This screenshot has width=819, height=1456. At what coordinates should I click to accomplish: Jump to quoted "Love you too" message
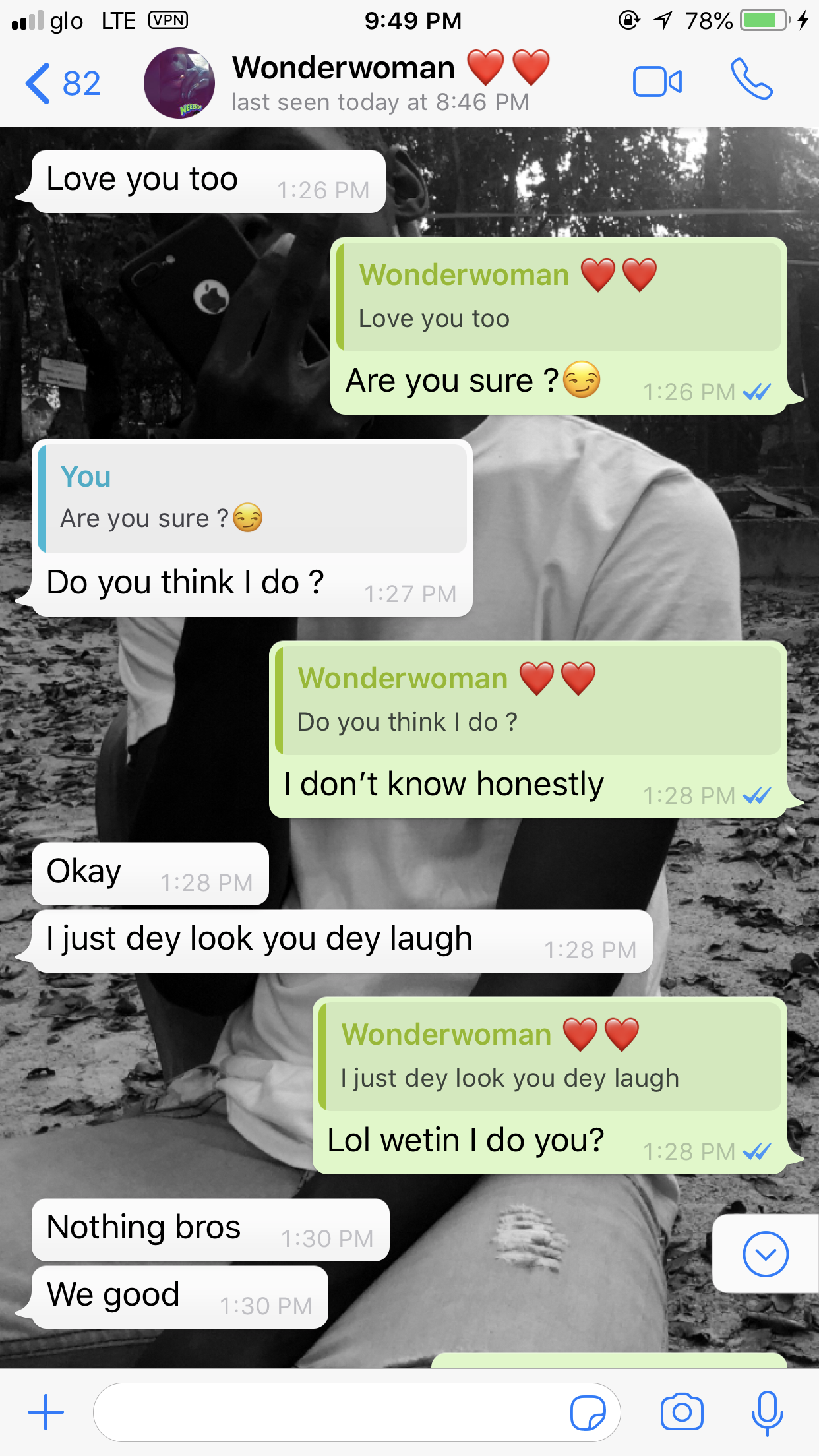pyautogui.click(x=559, y=297)
